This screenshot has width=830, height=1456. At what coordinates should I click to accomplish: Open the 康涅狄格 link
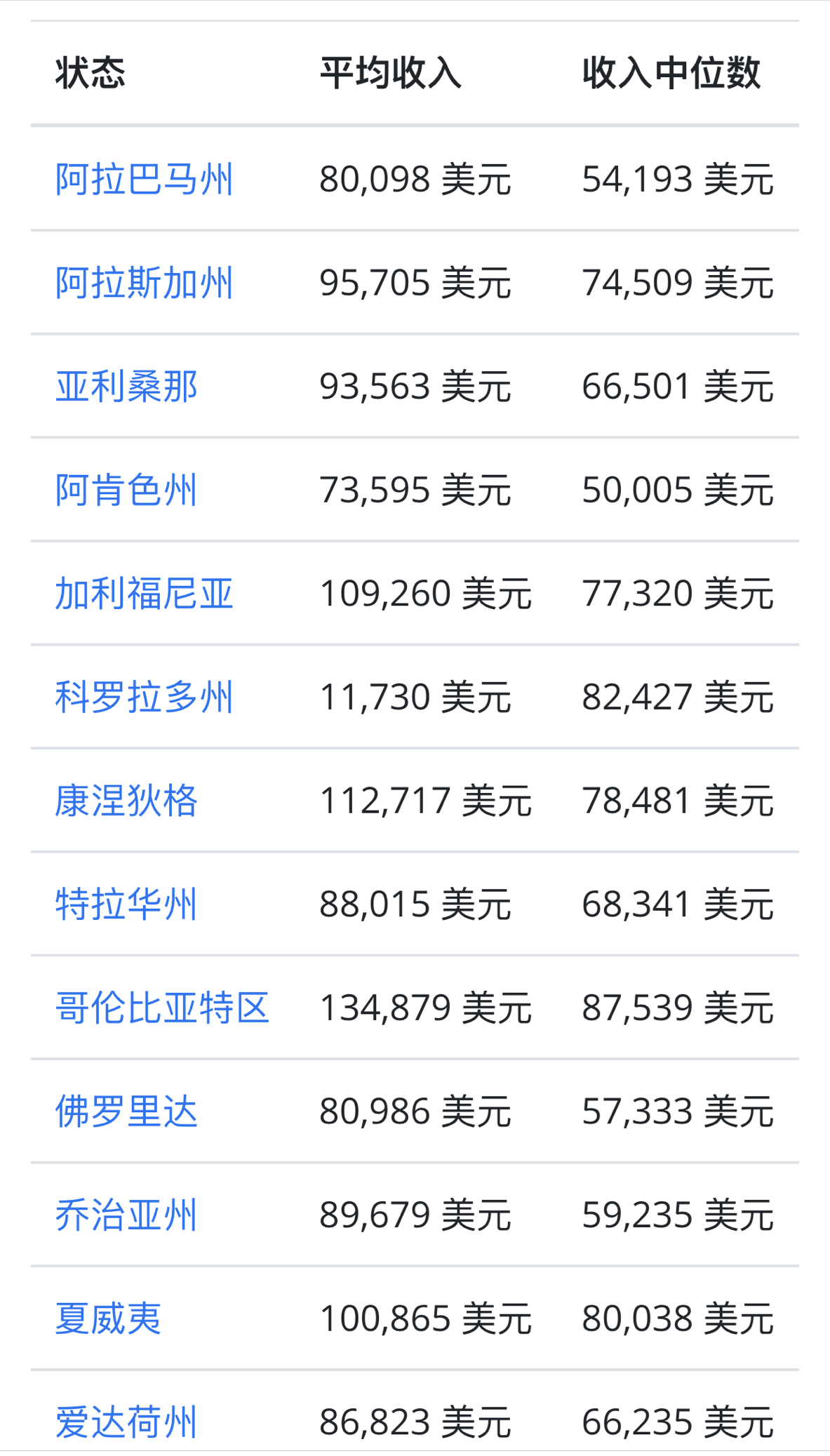[126, 801]
